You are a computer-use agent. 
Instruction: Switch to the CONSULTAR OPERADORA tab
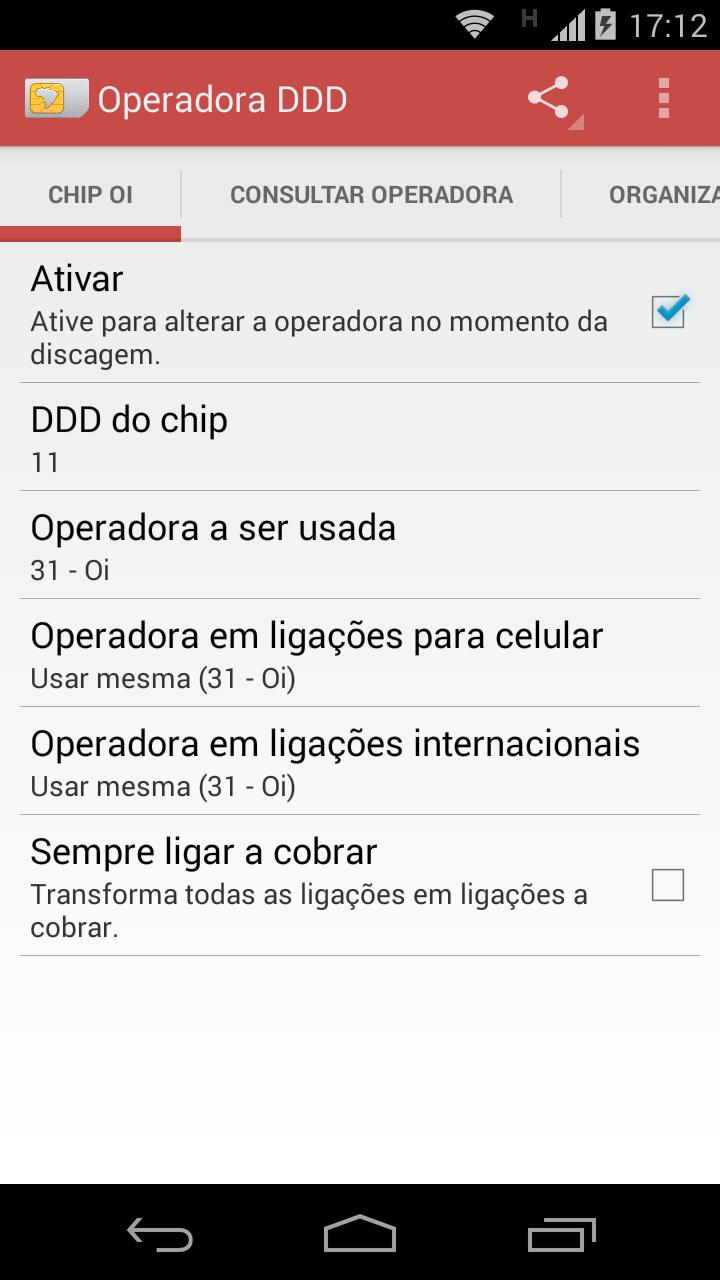(x=371, y=195)
